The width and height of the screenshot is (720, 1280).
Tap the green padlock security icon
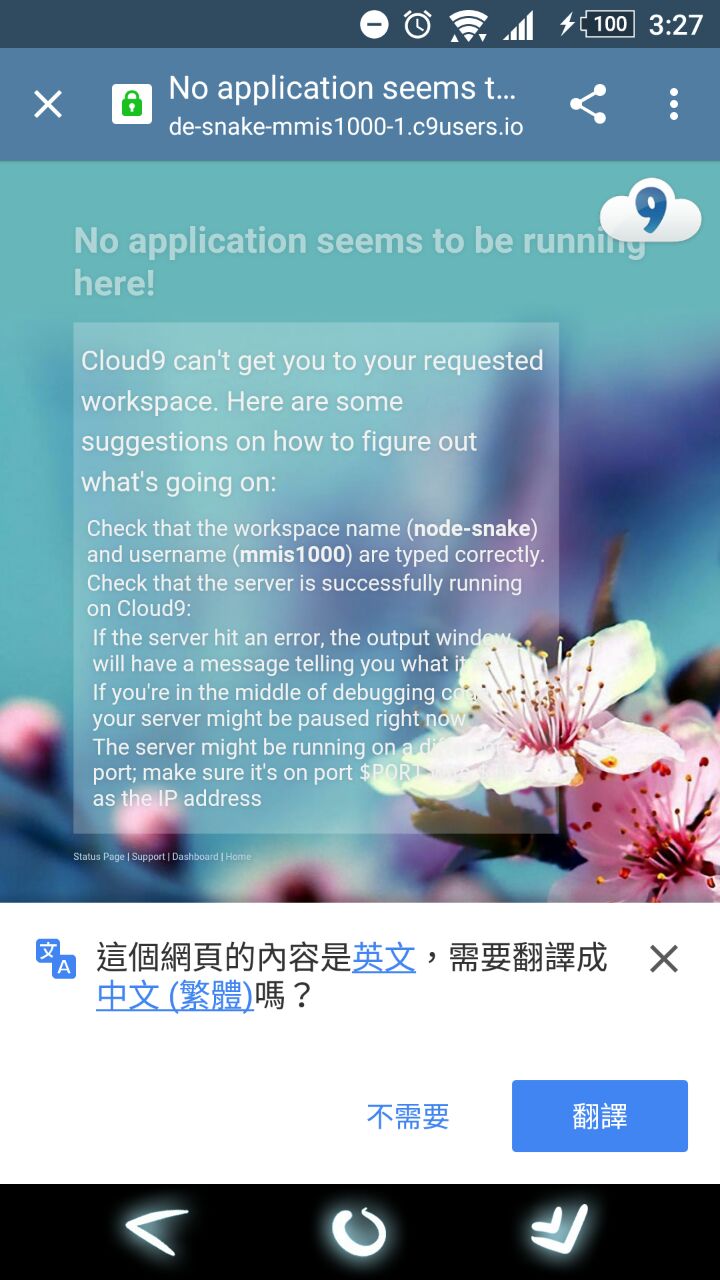point(131,104)
